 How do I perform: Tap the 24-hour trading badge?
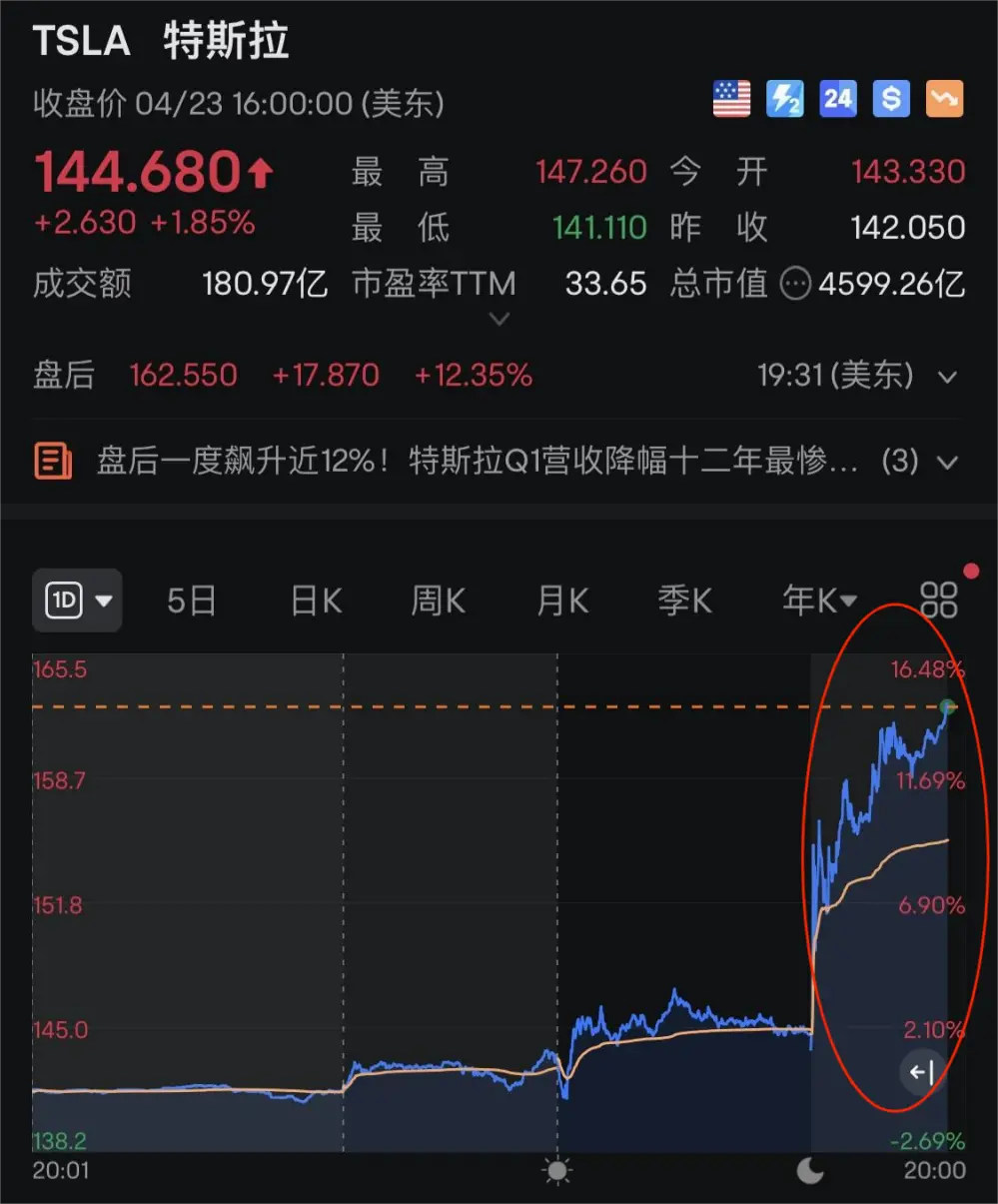coord(838,99)
